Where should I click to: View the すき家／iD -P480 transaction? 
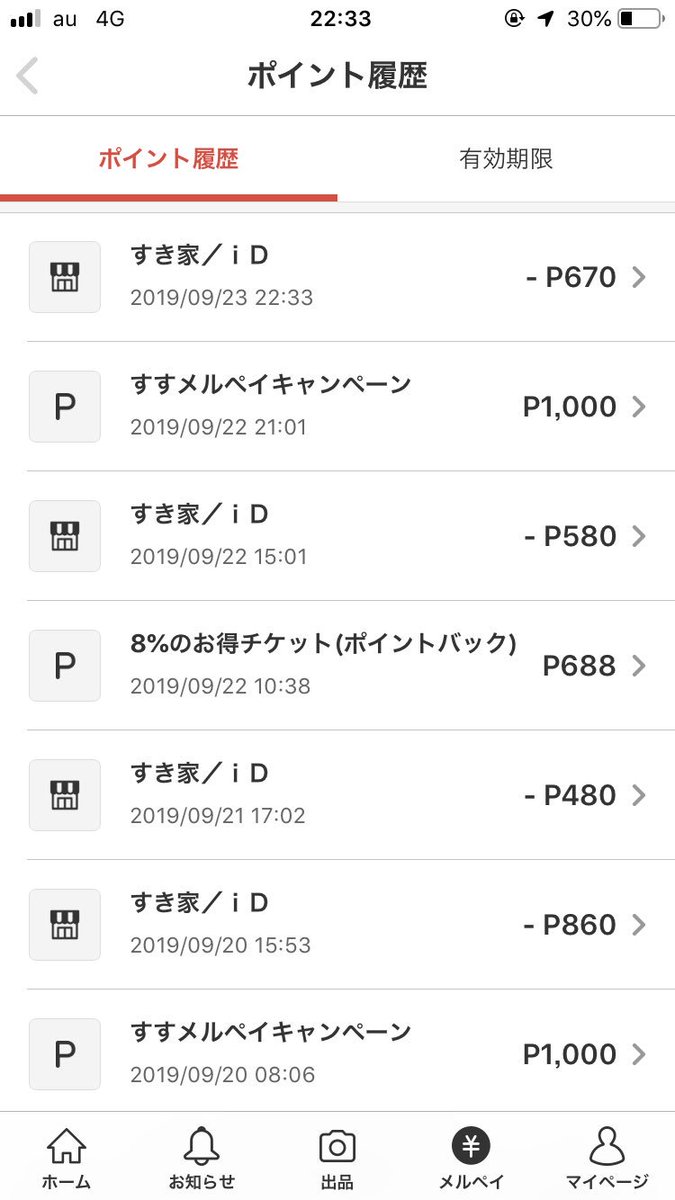click(x=337, y=795)
